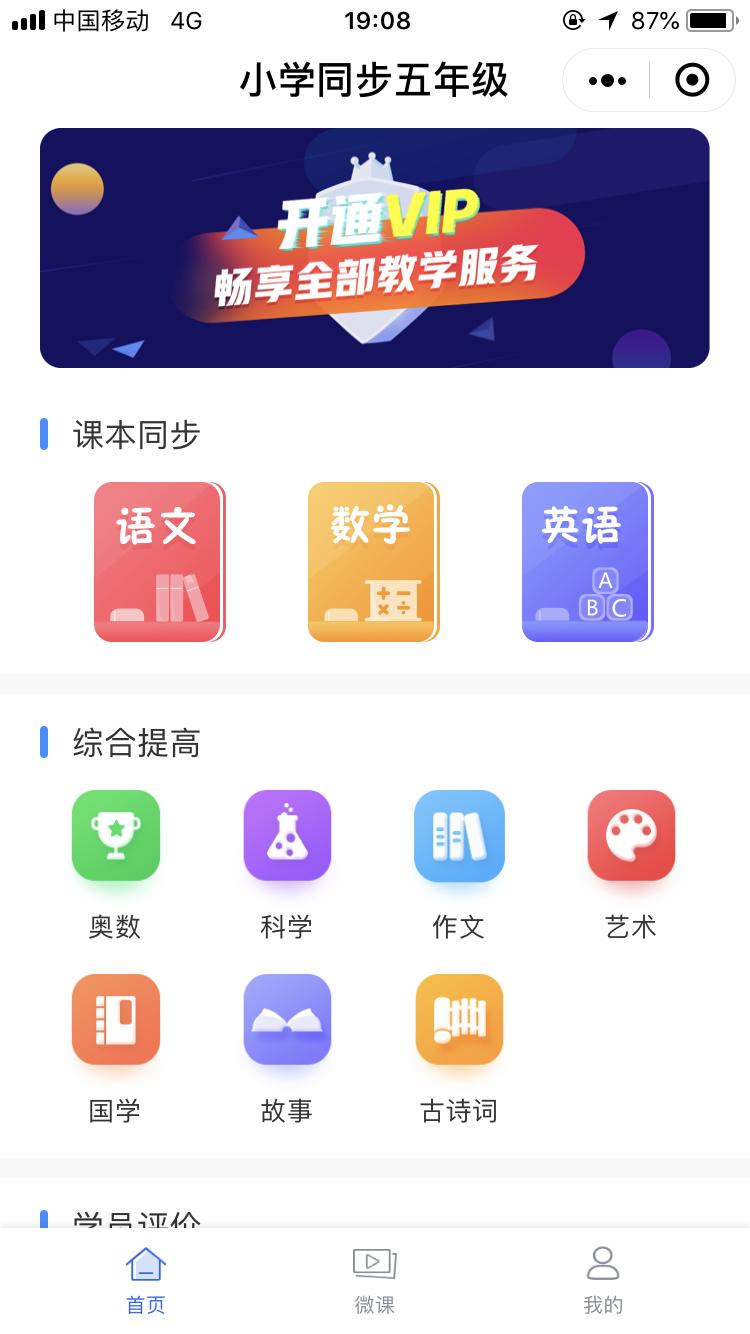Open the 古诗词 category
Image resolution: width=750 pixels, height=1334 pixels.
click(459, 1020)
